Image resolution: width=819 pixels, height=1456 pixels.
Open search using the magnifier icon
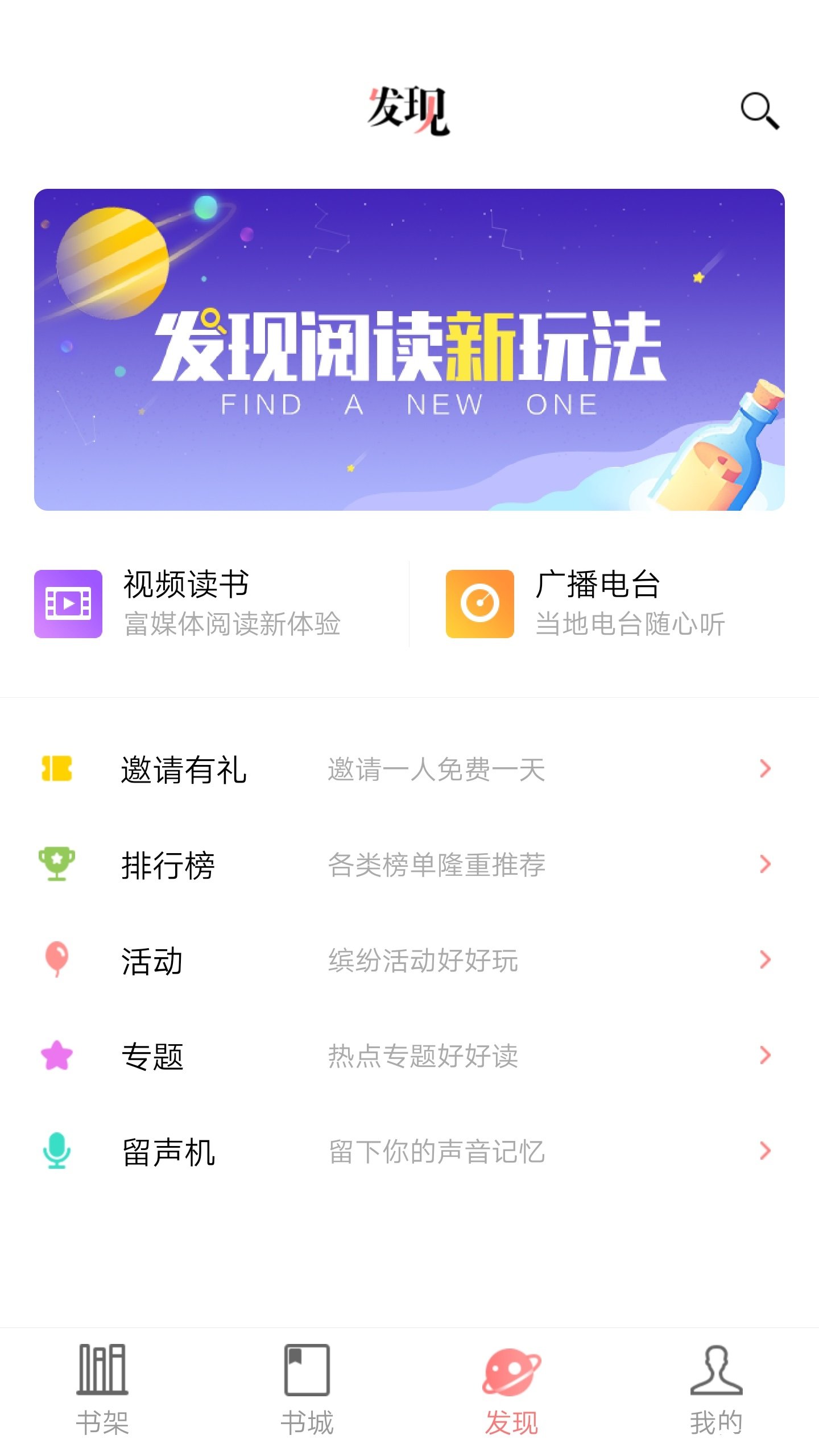[760, 109]
